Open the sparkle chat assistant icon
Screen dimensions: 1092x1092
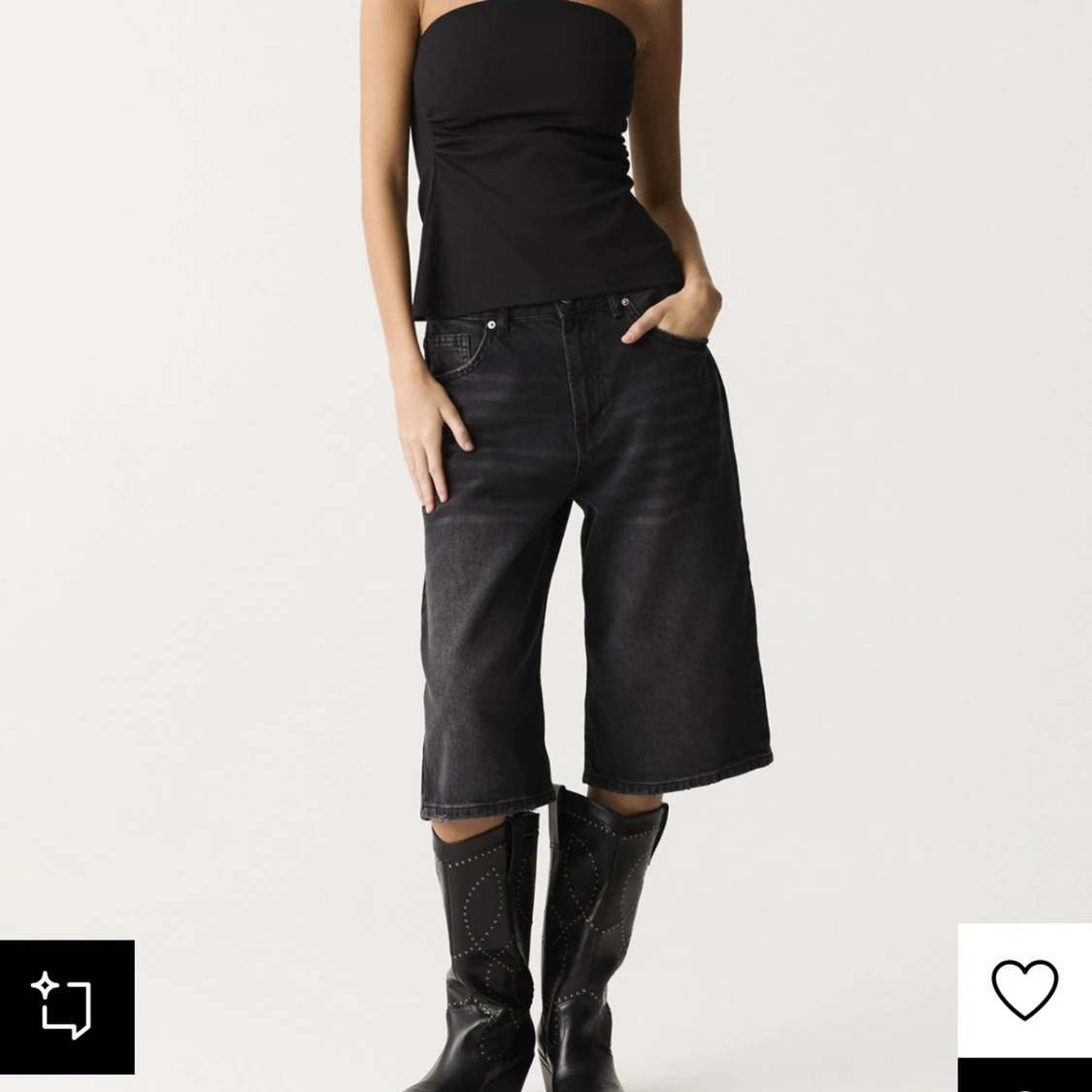[x=66, y=1007]
